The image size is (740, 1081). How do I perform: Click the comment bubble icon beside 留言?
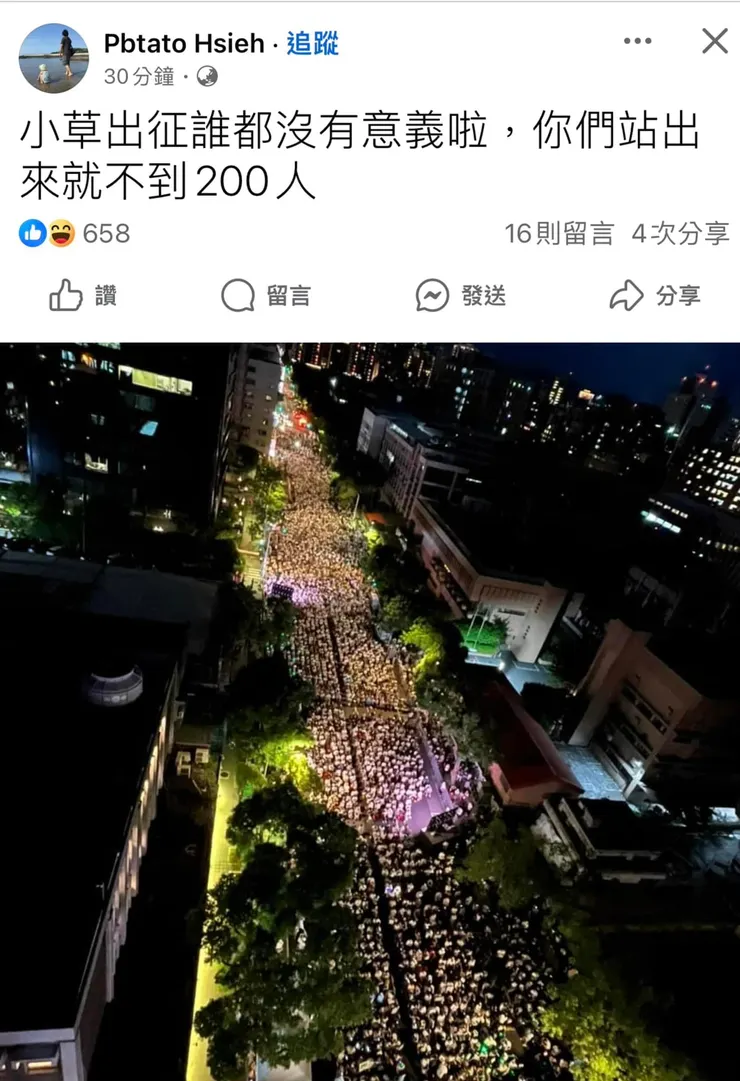coord(236,295)
